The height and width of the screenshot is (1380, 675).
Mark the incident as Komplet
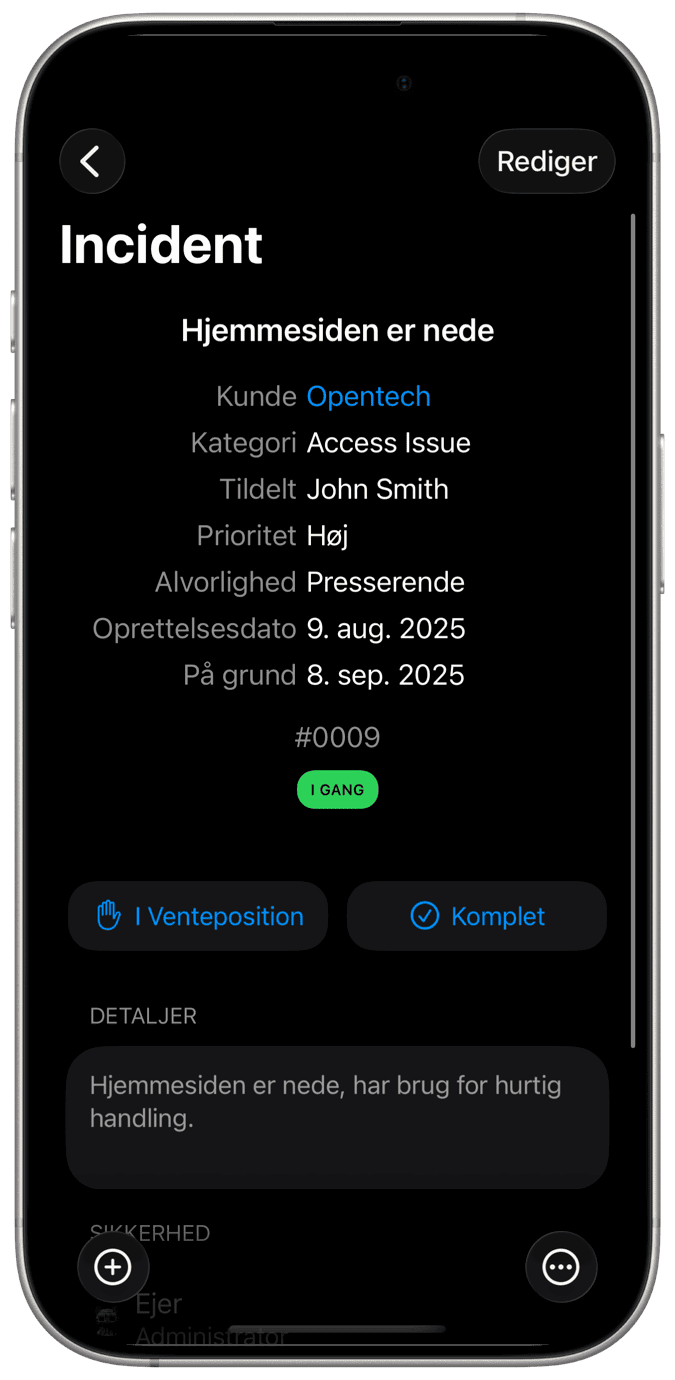pyautogui.click(x=477, y=916)
